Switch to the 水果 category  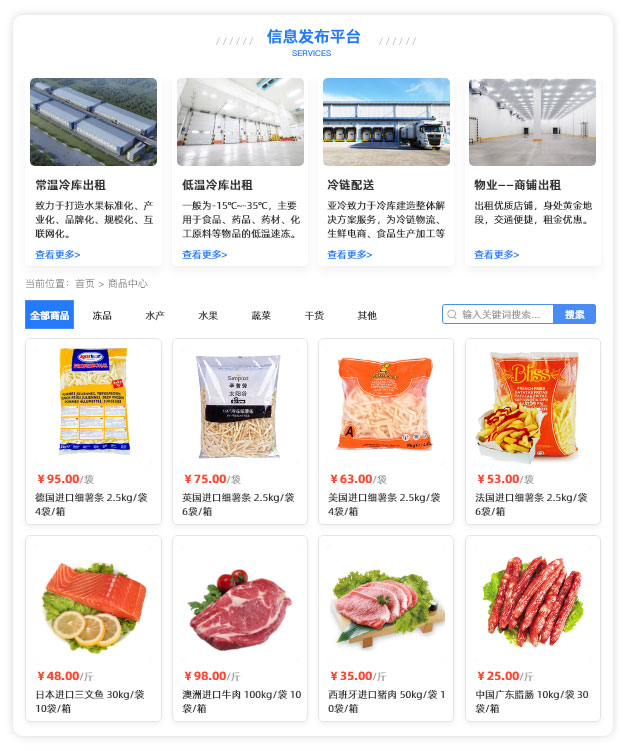point(208,315)
